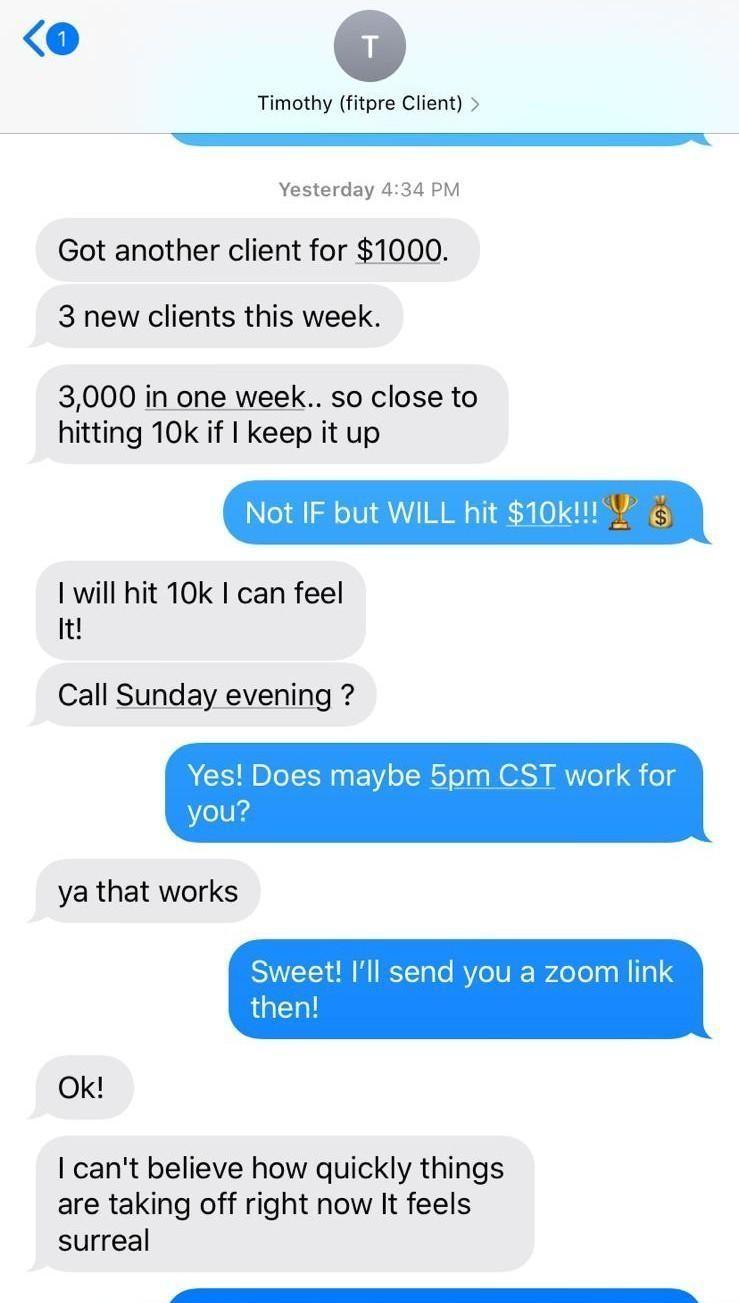
Task: Open the '5pm CST' time link
Action: click(492, 775)
